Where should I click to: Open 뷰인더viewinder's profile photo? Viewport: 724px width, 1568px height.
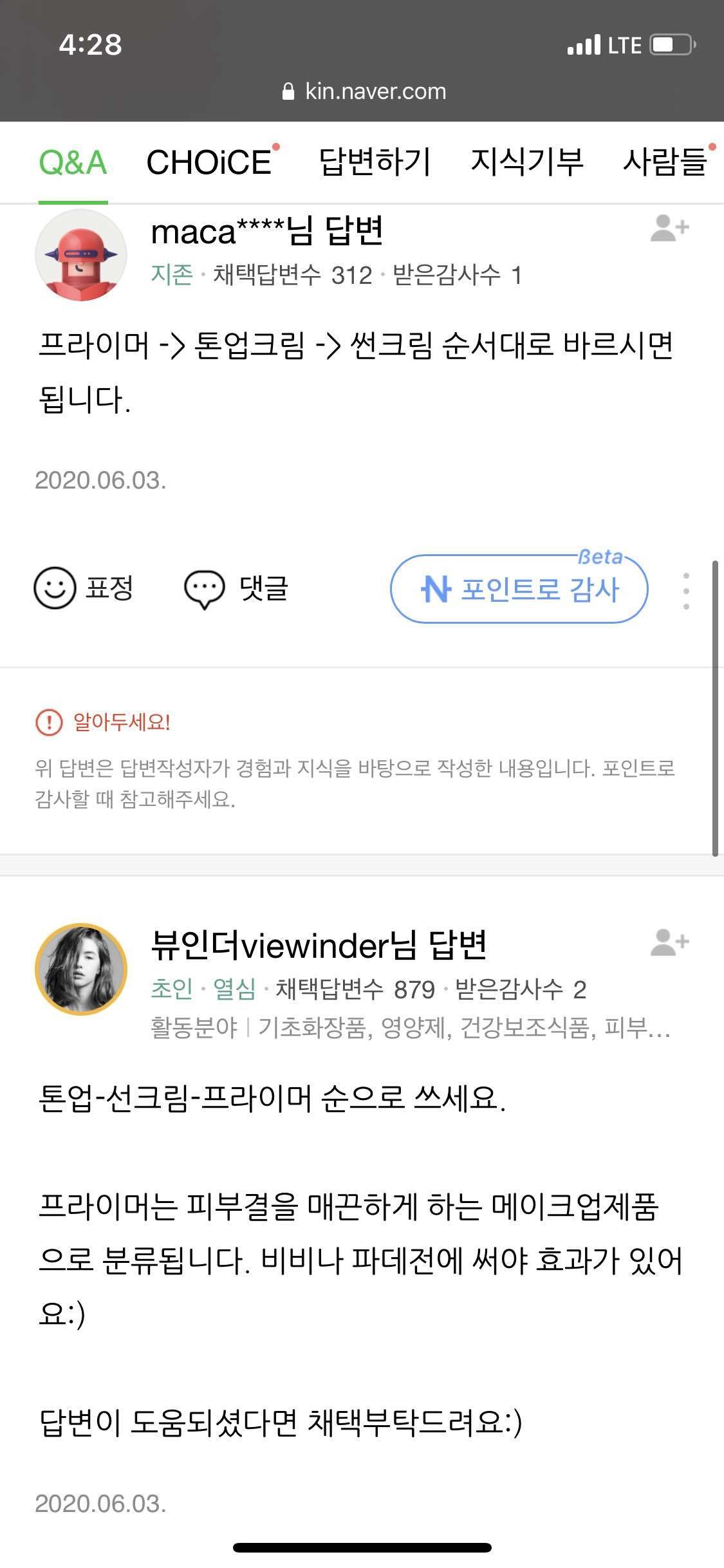(x=81, y=969)
